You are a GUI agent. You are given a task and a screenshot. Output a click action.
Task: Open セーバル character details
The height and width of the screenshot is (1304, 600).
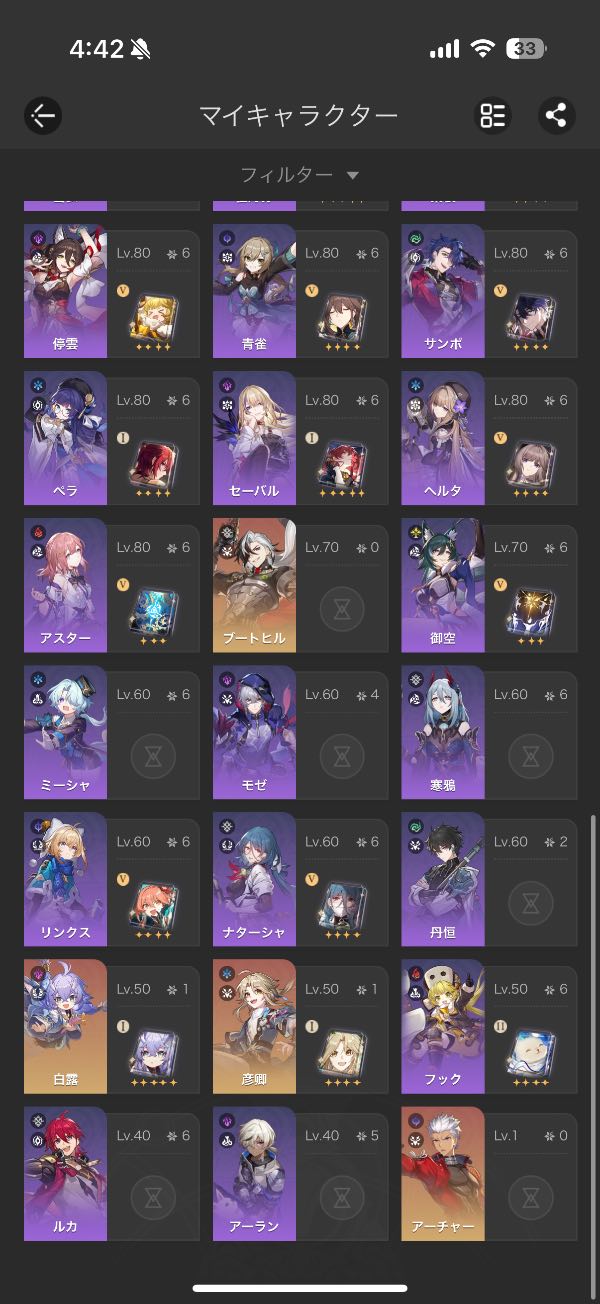300,438
